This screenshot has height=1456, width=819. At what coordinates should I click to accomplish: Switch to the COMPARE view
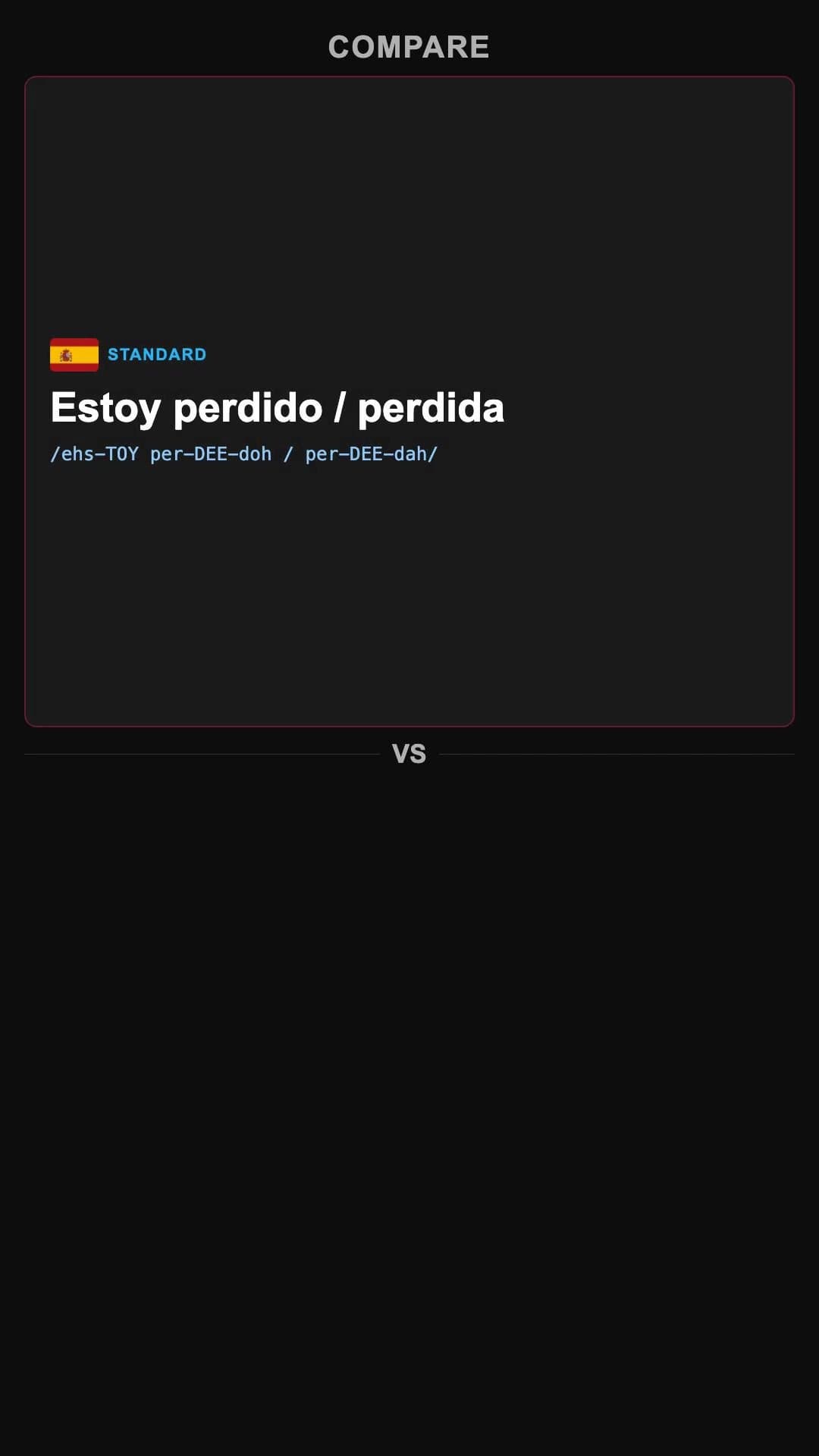pyautogui.click(x=409, y=47)
